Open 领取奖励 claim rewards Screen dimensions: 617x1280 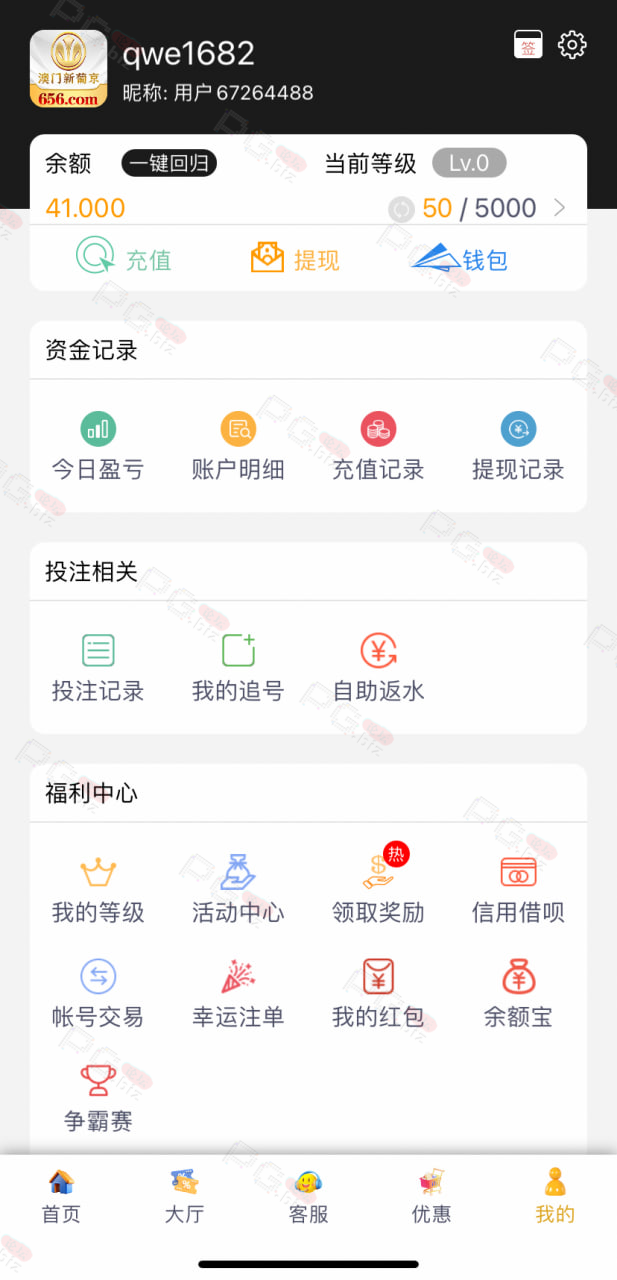378,889
